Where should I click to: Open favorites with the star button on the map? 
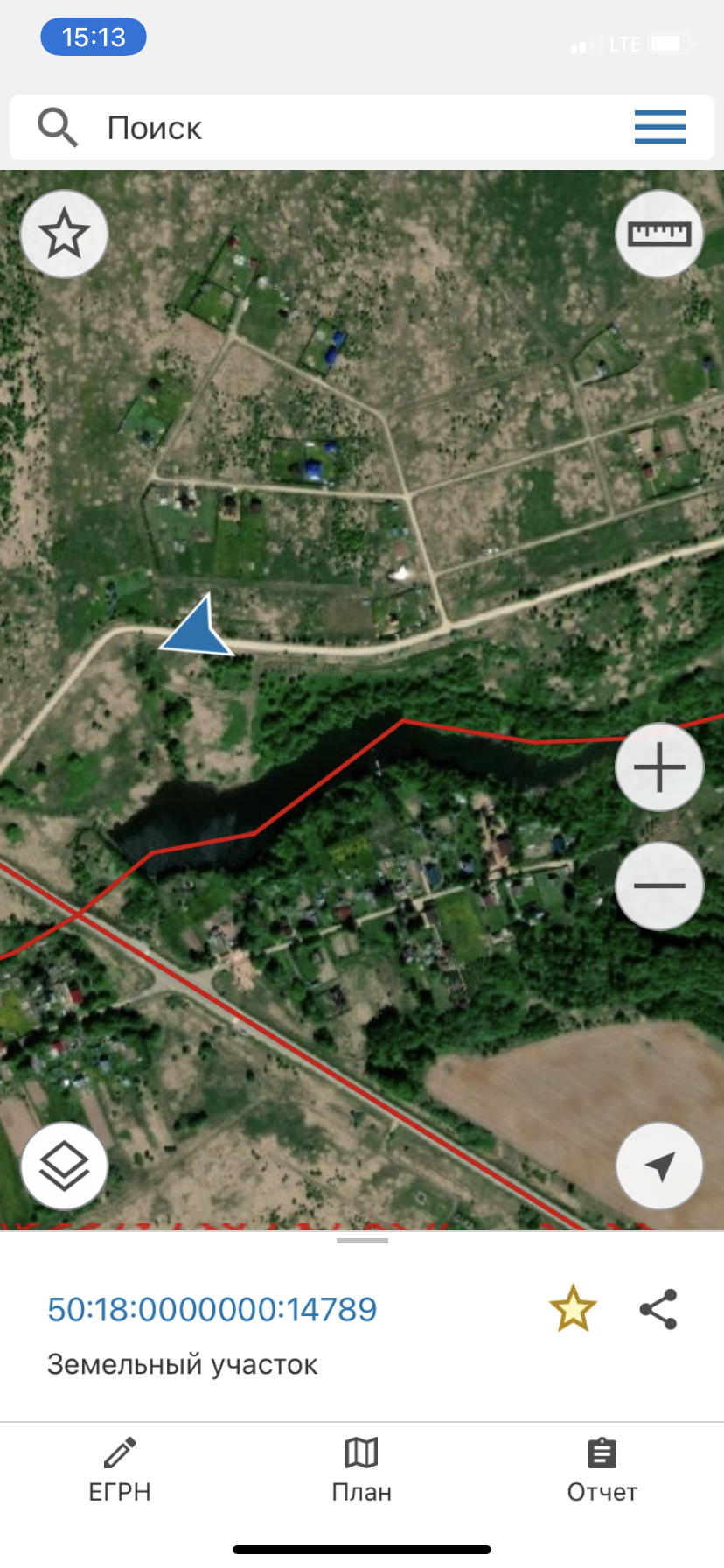click(x=65, y=234)
